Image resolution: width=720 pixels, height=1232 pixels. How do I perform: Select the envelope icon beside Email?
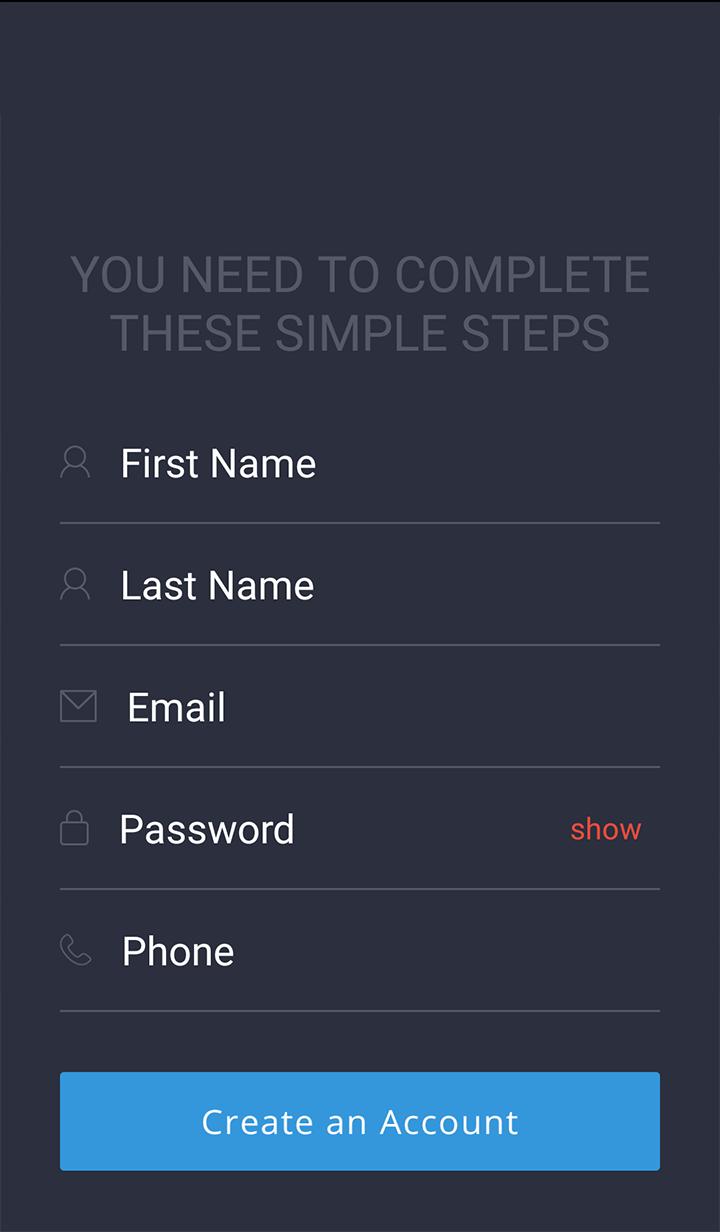(x=77, y=705)
